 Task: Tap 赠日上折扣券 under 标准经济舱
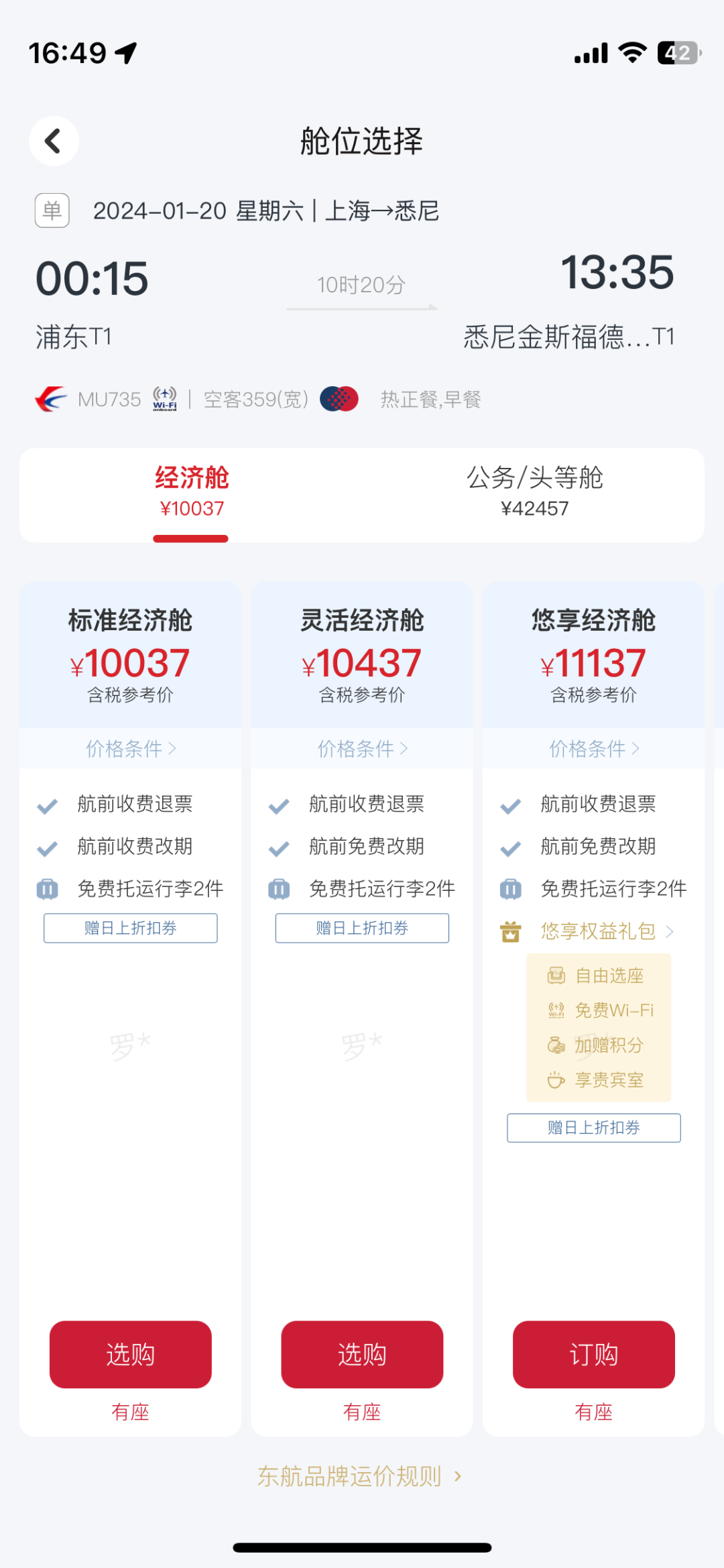131,928
